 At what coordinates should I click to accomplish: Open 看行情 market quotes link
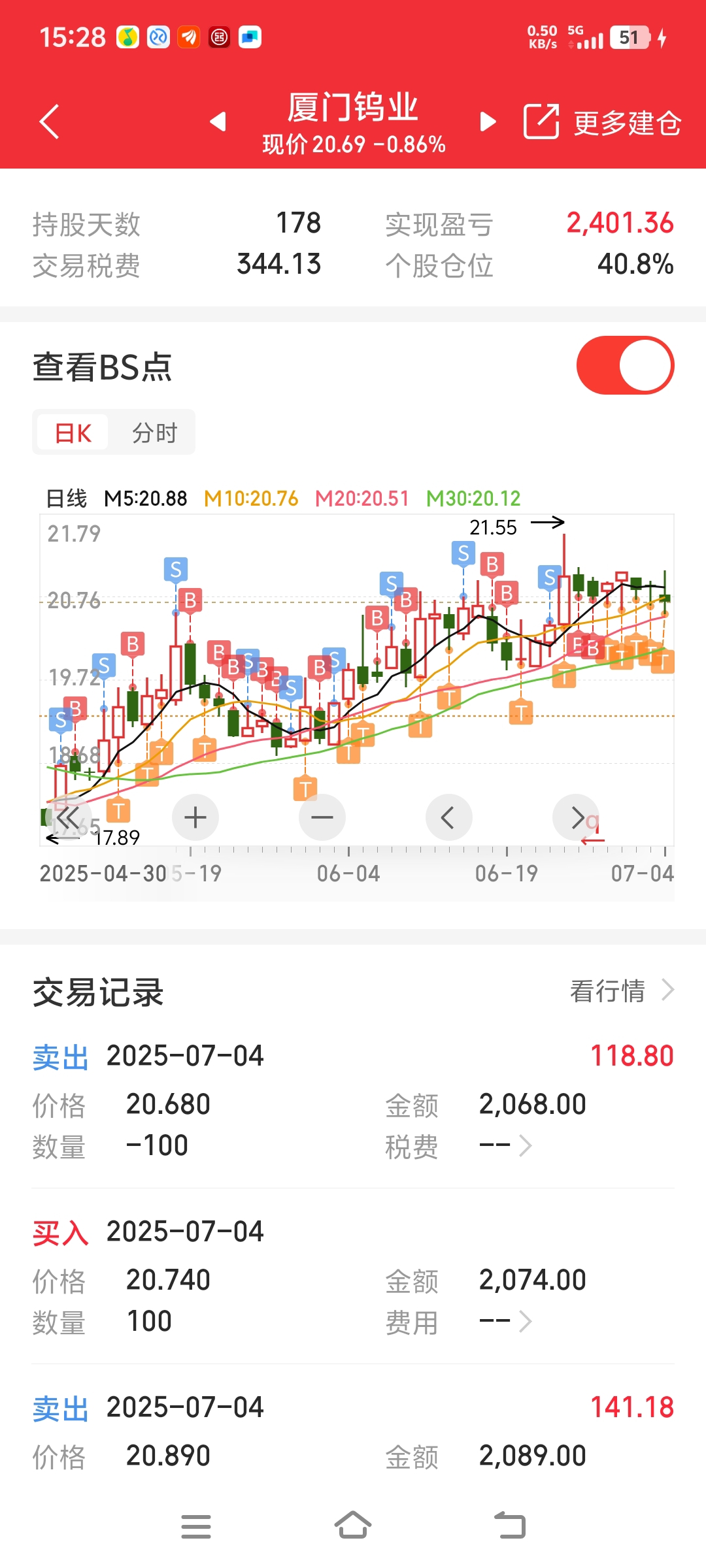(x=622, y=990)
